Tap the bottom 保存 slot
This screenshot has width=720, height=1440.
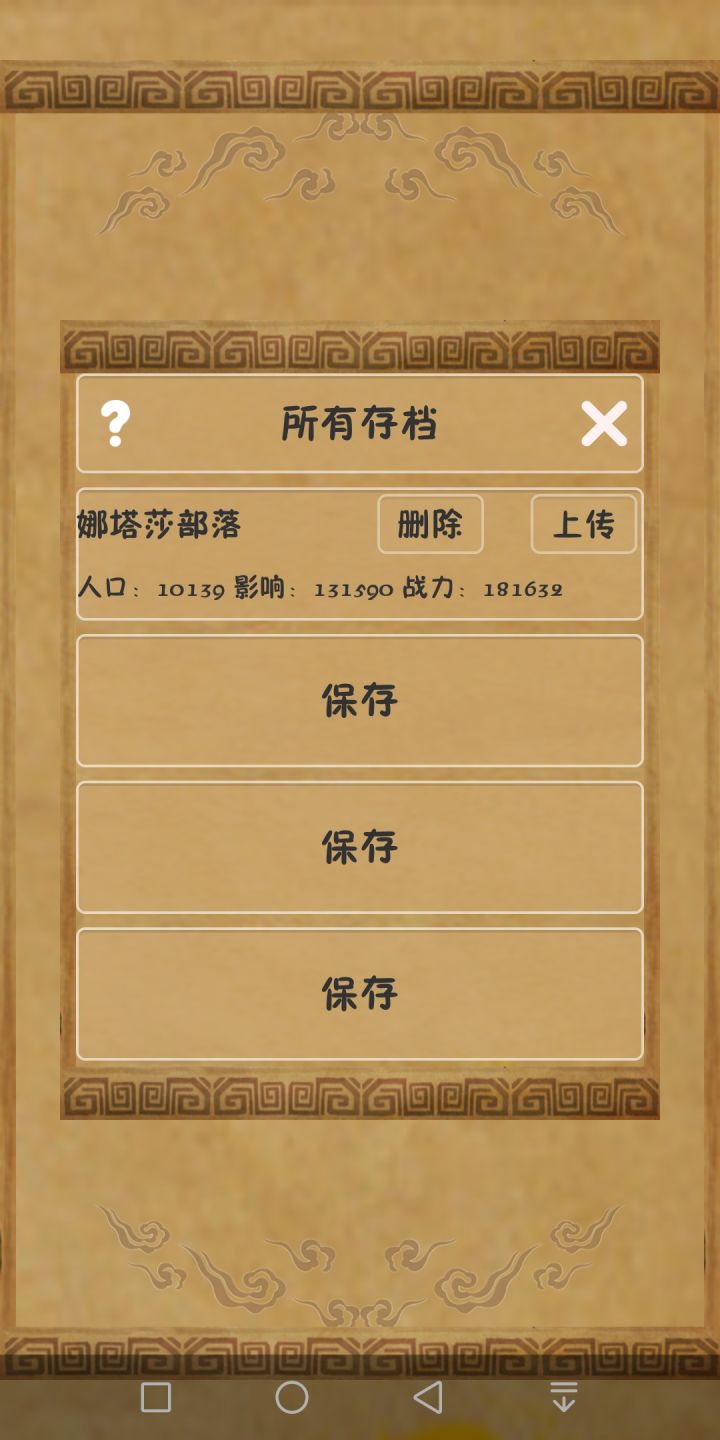360,993
